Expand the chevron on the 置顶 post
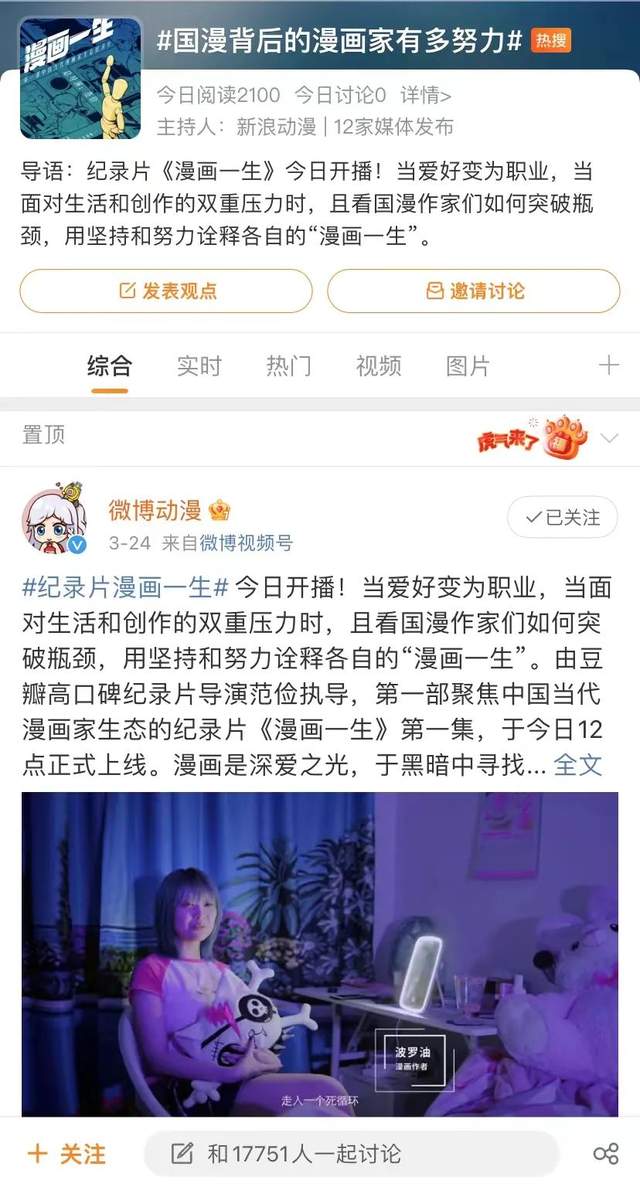The height and width of the screenshot is (1190, 640). click(x=609, y=438)
